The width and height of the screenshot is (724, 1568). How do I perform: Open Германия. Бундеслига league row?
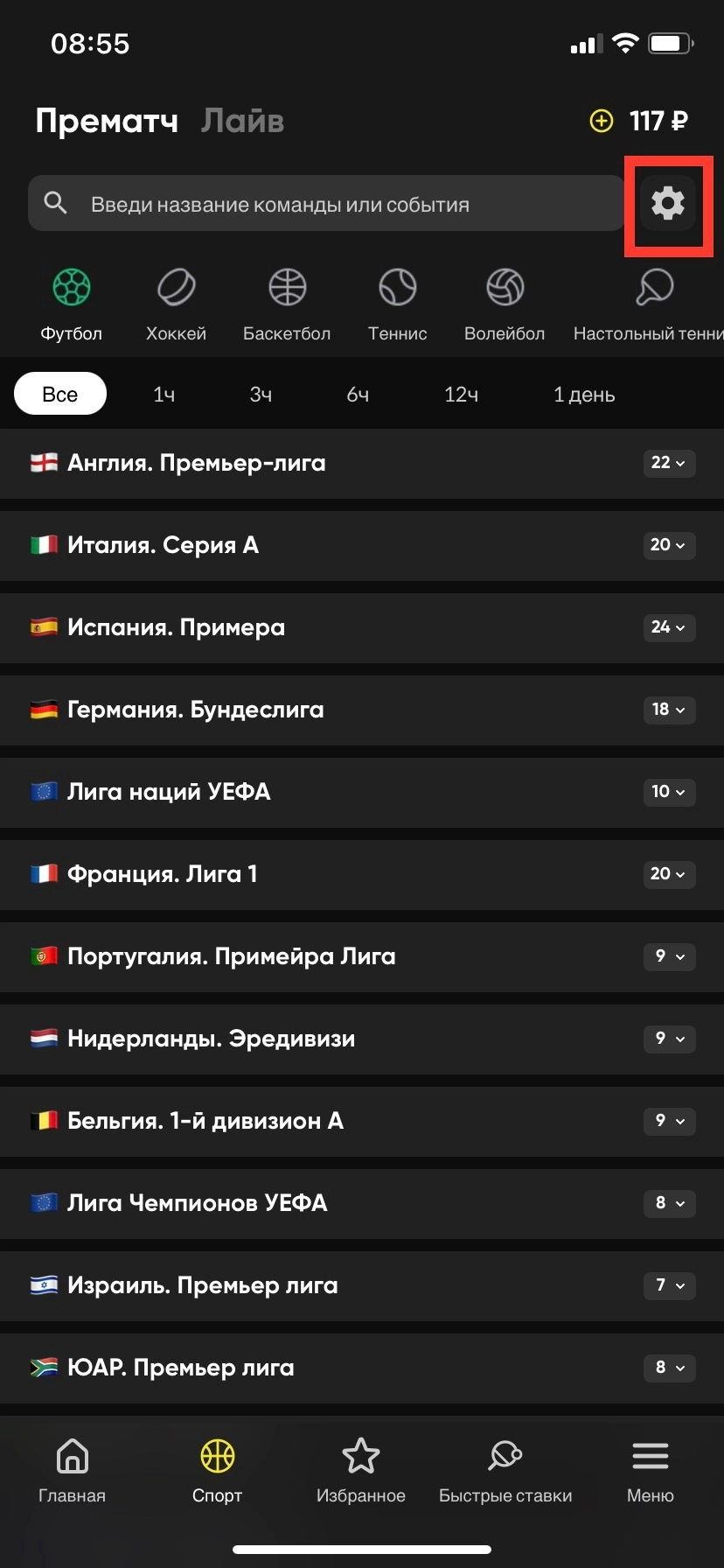[x=362, y=710]
